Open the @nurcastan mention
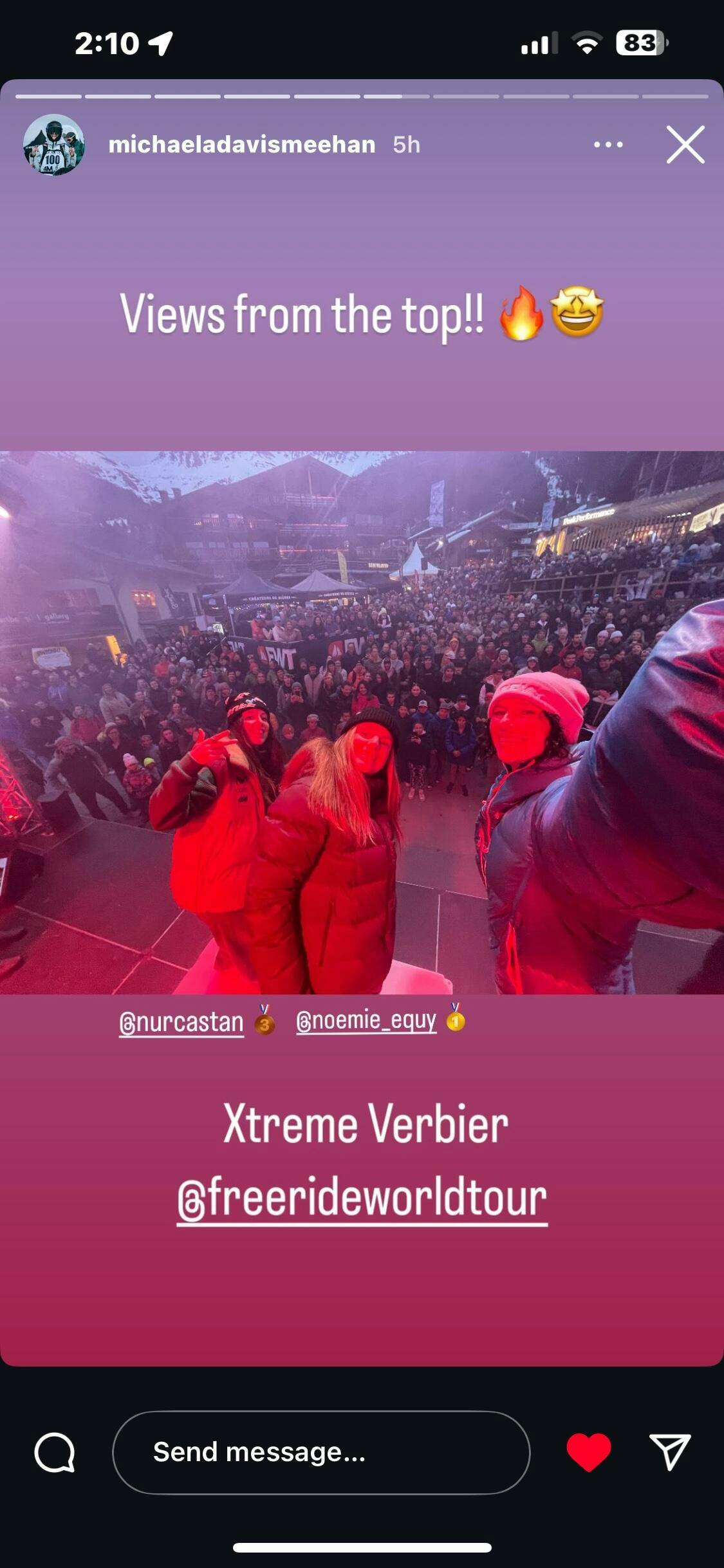Screen dimensions: 724x1568 pos(181,1023)
